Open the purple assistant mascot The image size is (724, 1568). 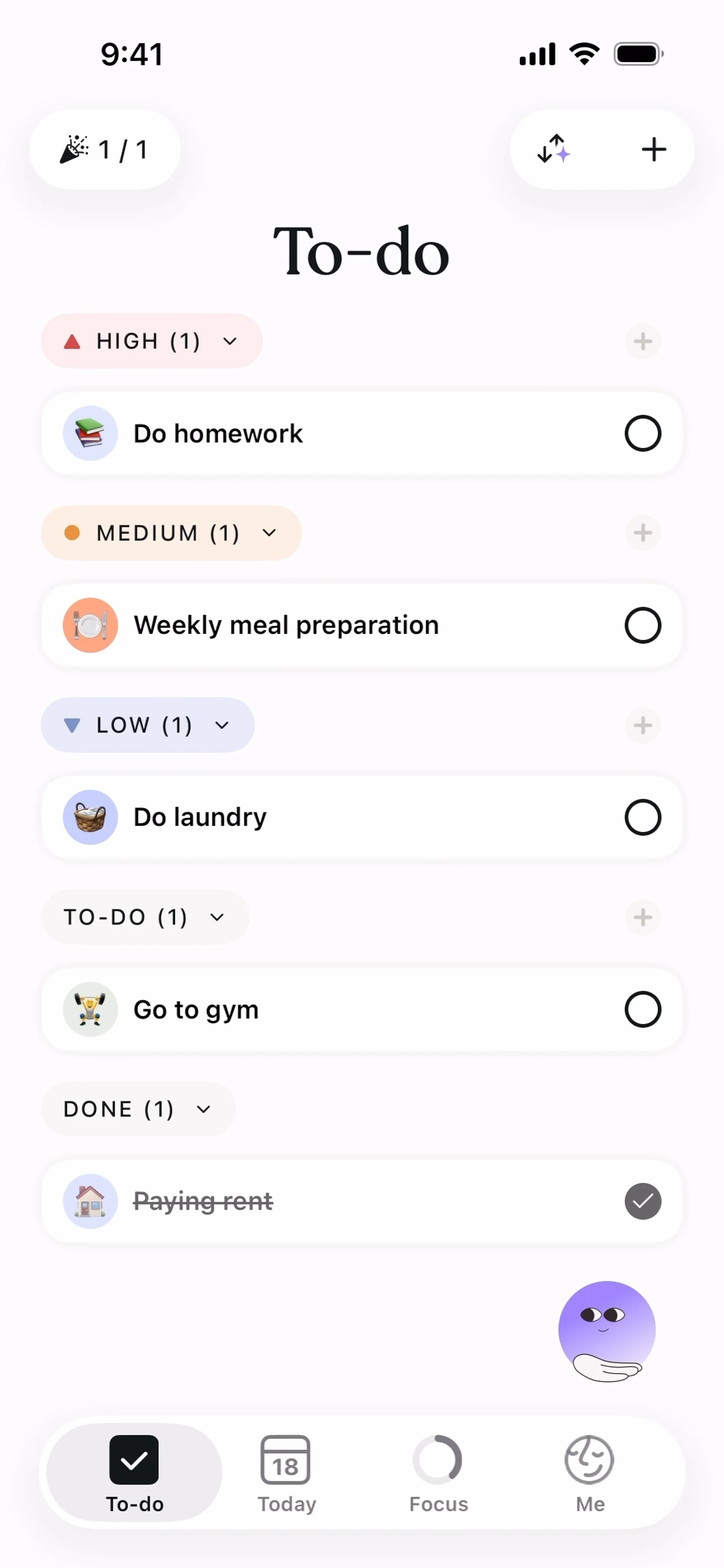click(x=606, y=1330)
